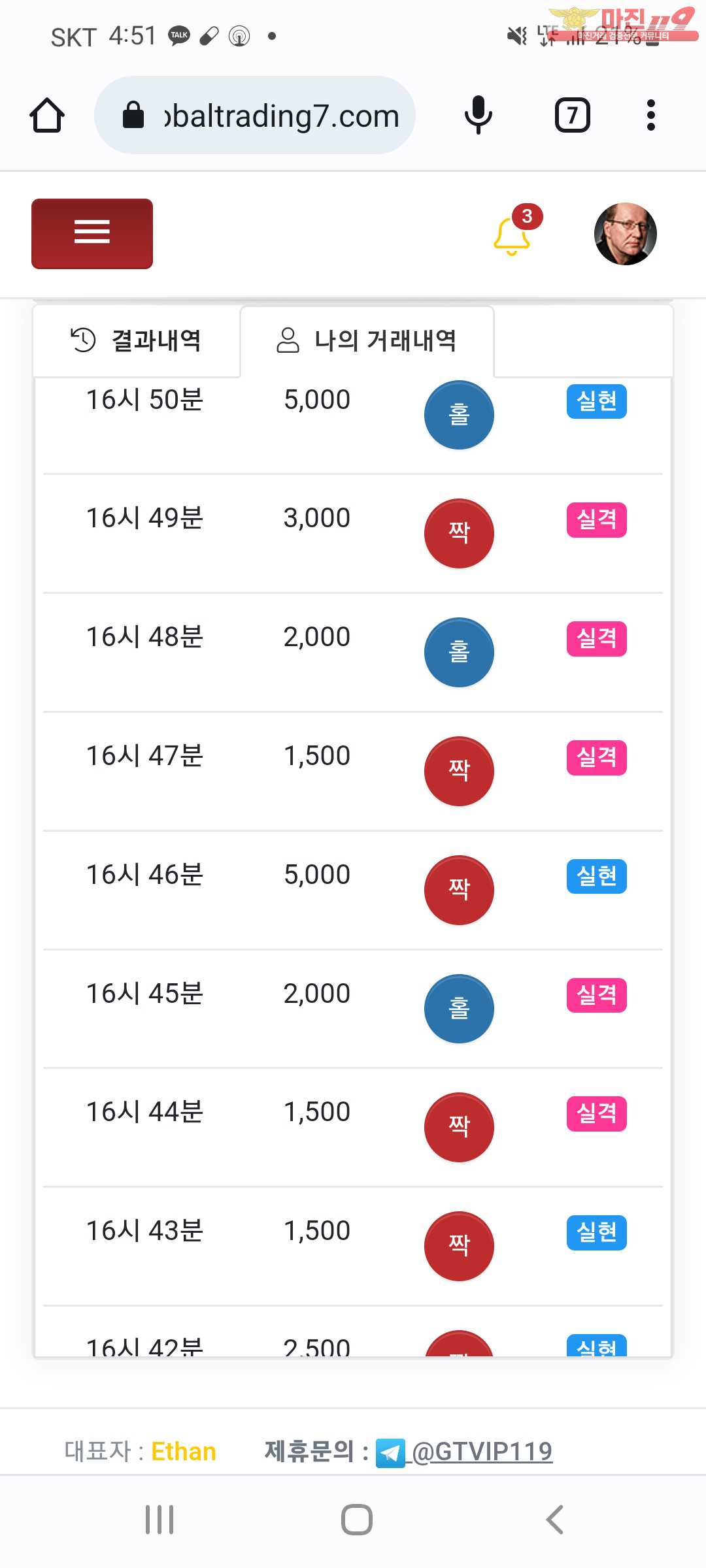Screen dimensions: 706x1568
Task: Go to the browser home page
Action: (x=47, y=116)
